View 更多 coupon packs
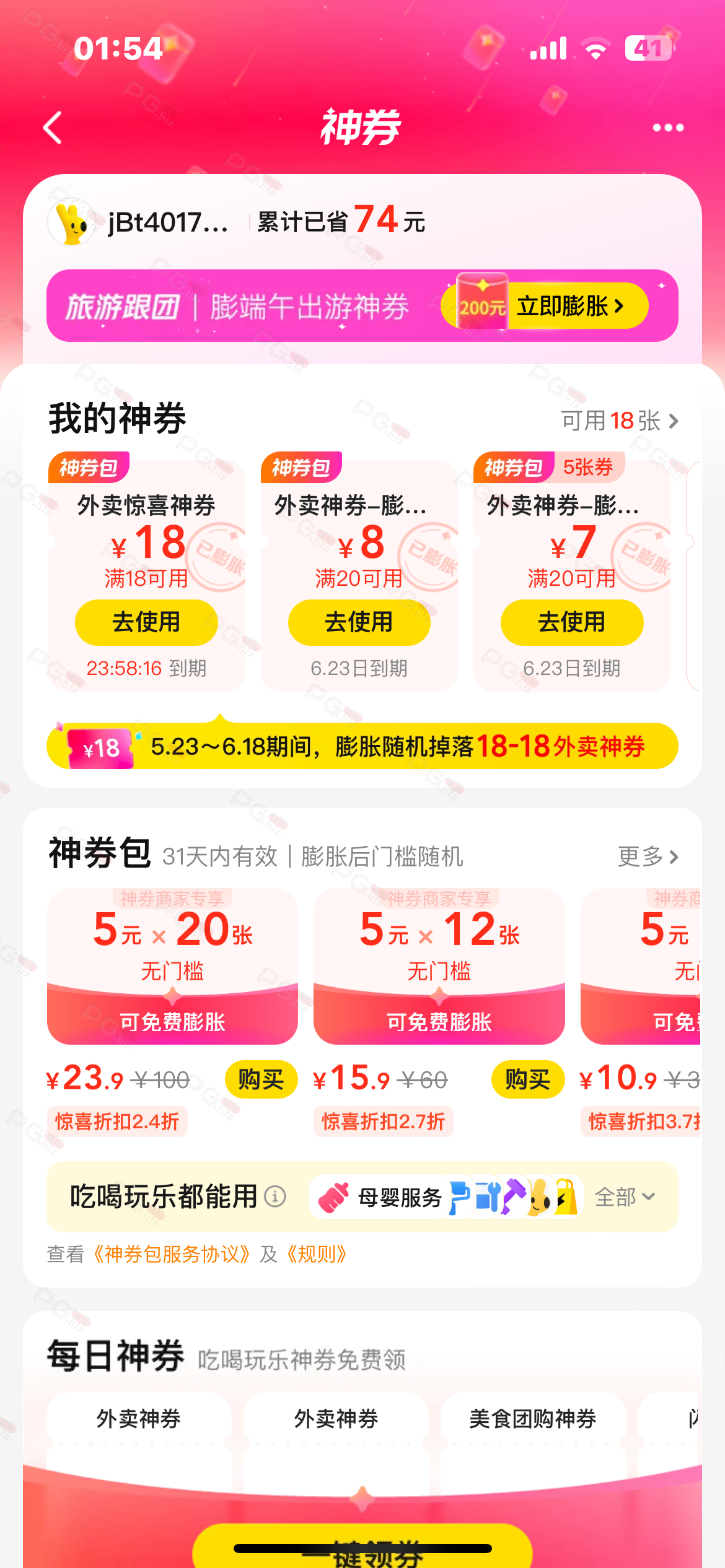 point(648,856)
